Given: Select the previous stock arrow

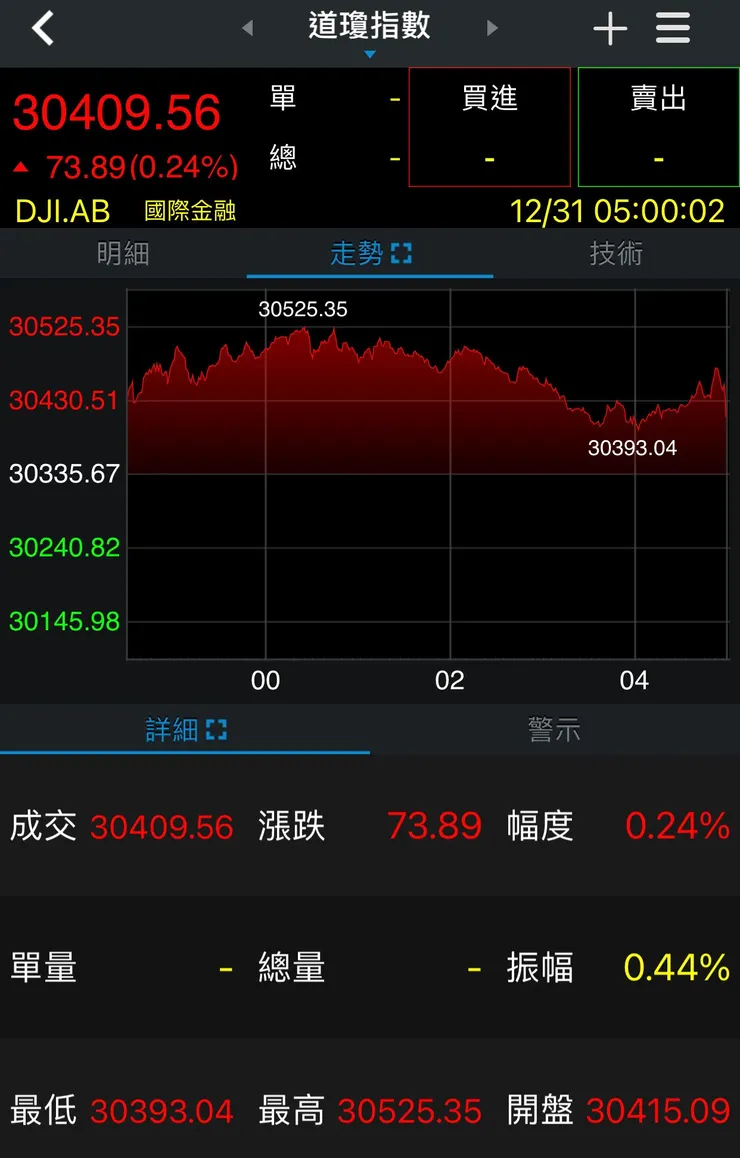Looking at the screenshot, I should click(246, 28).
